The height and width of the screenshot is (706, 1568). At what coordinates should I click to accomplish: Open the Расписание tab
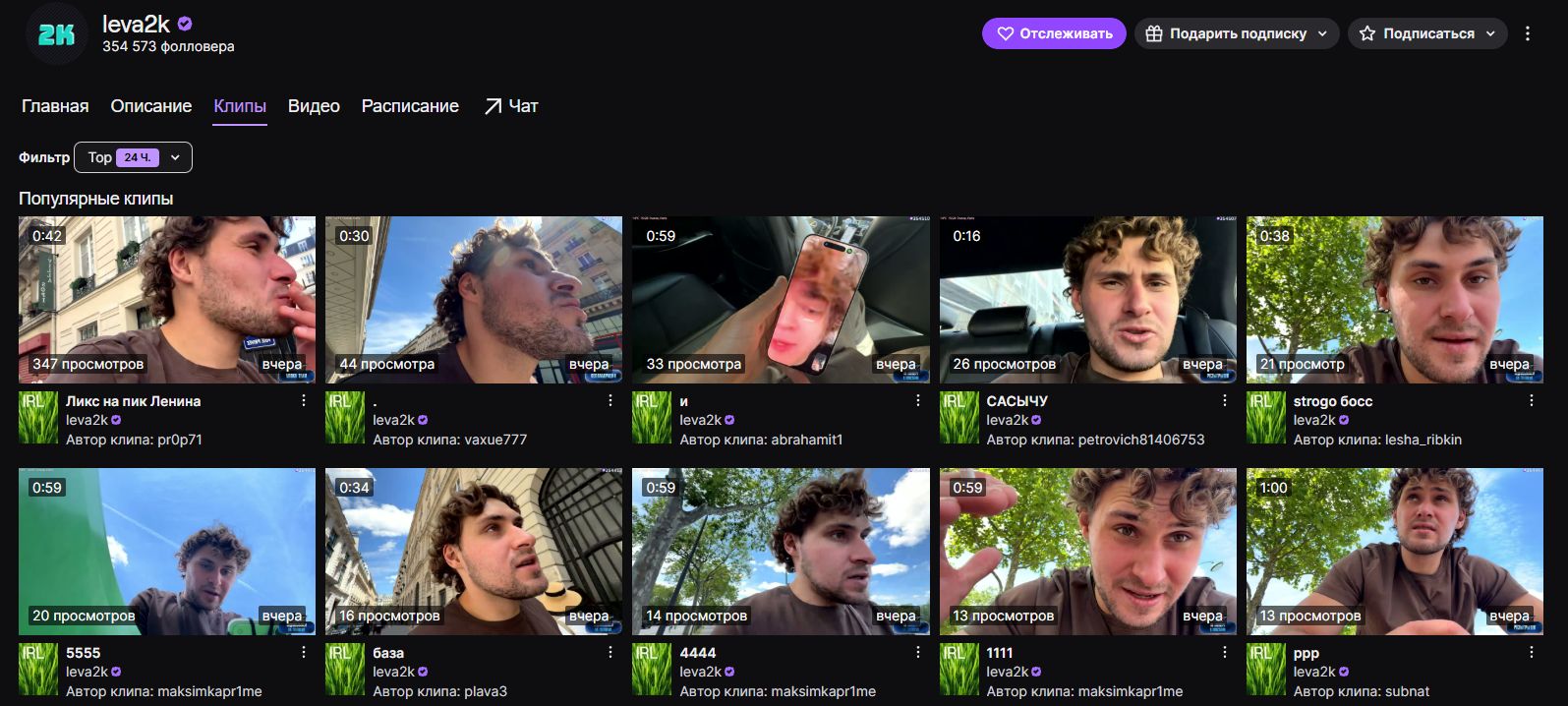(x=410, y=106)
